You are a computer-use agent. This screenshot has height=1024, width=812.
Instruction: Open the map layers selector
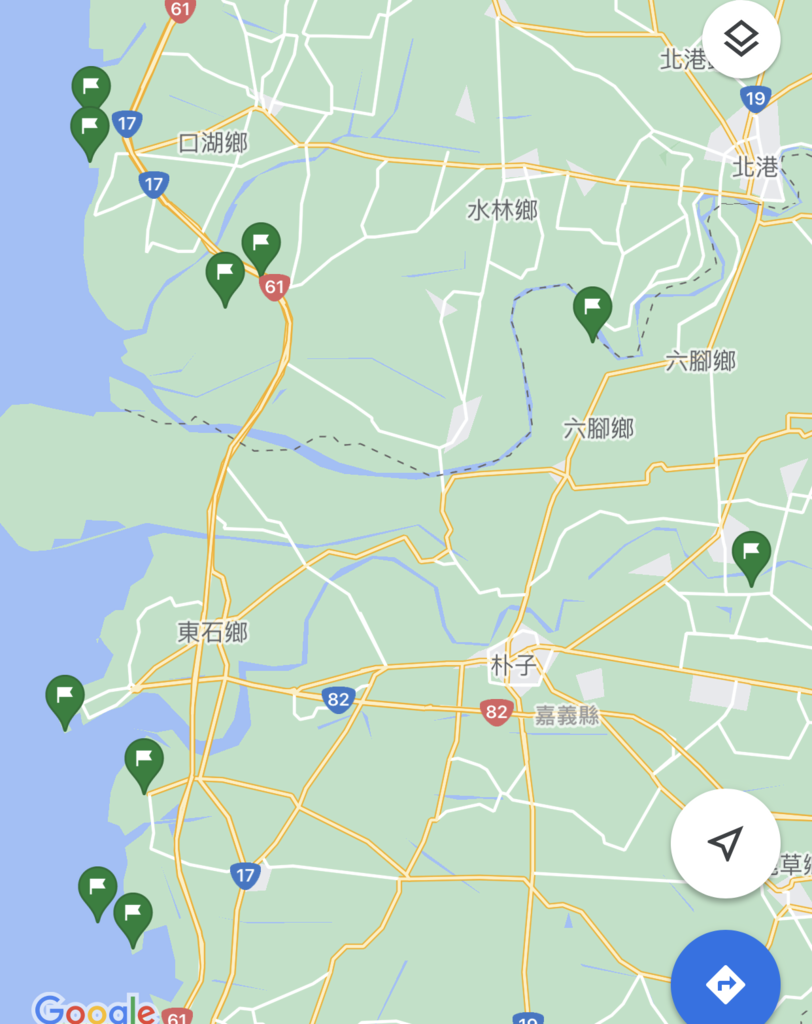(x=741, y=41)
